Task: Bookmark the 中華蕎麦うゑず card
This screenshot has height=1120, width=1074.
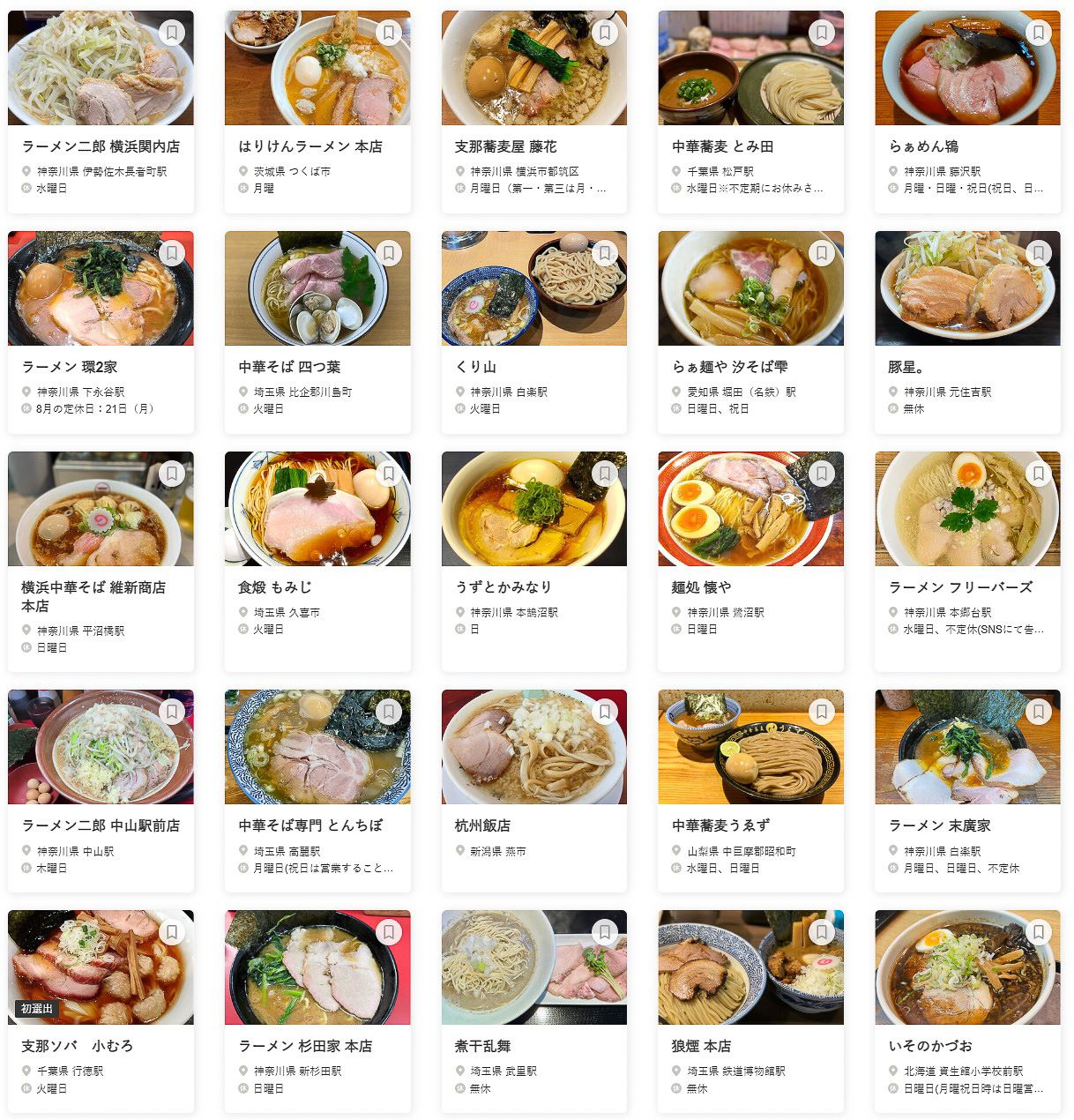Action: tap(823, 712)
